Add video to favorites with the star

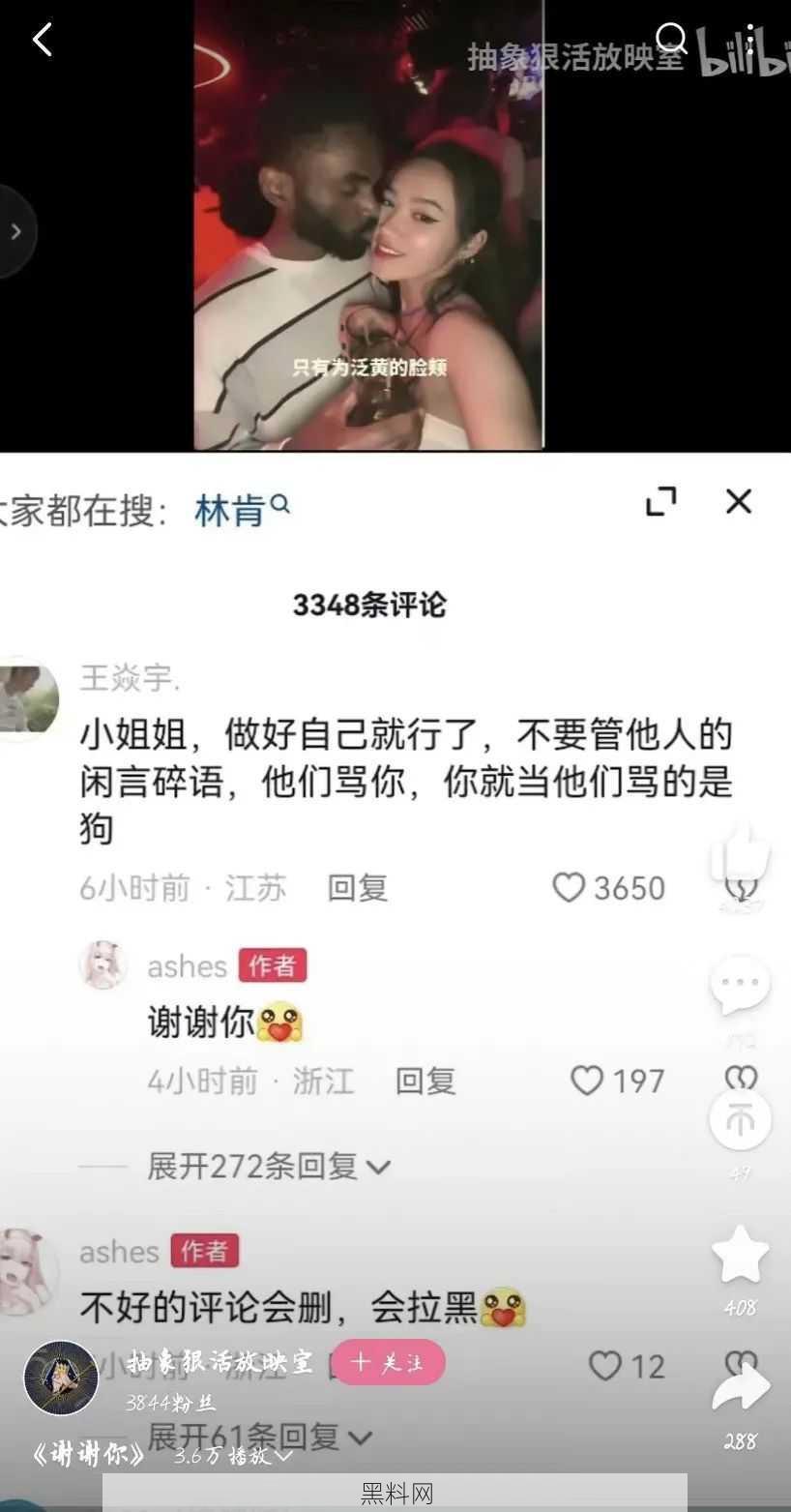pos(740,1255)
